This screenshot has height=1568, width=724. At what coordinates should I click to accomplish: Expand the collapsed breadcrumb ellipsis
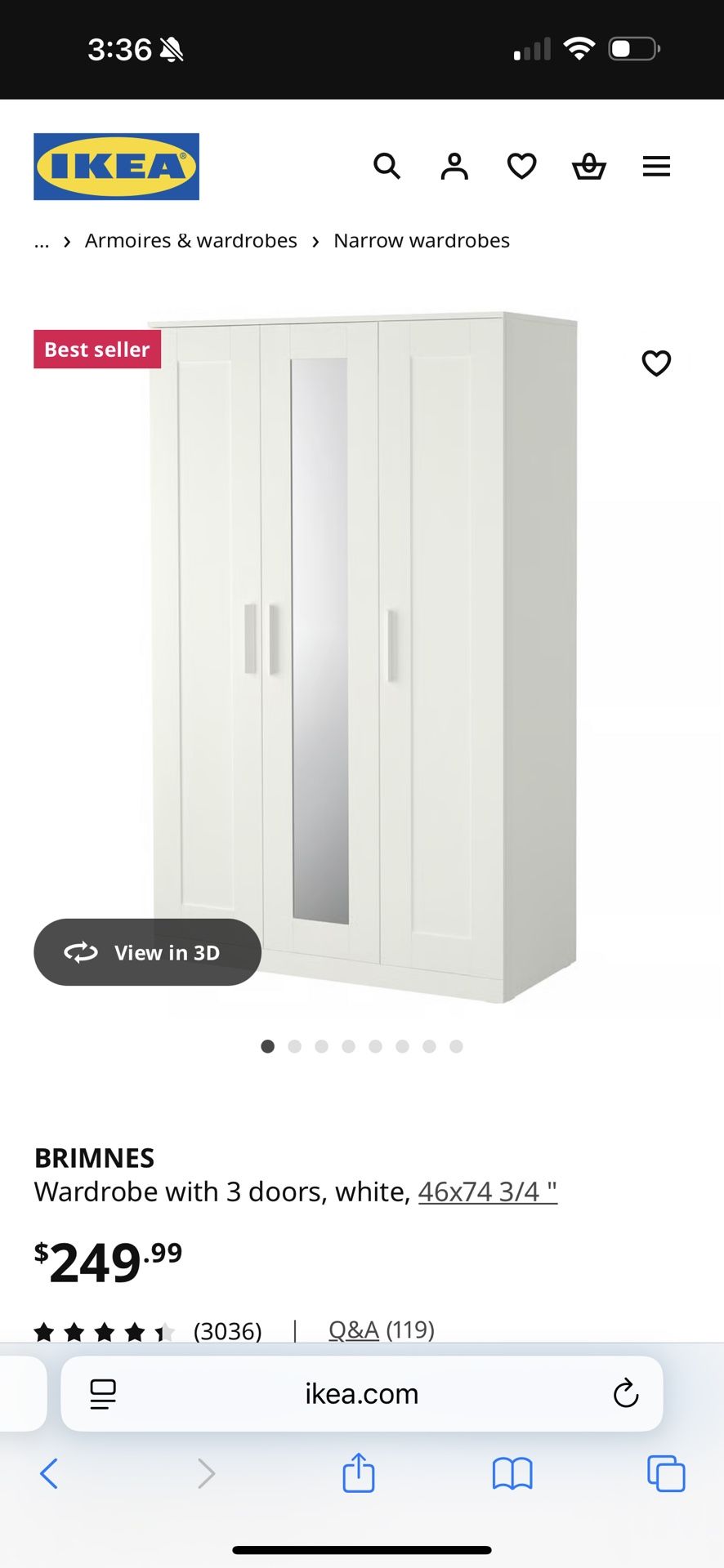point(42,242)
